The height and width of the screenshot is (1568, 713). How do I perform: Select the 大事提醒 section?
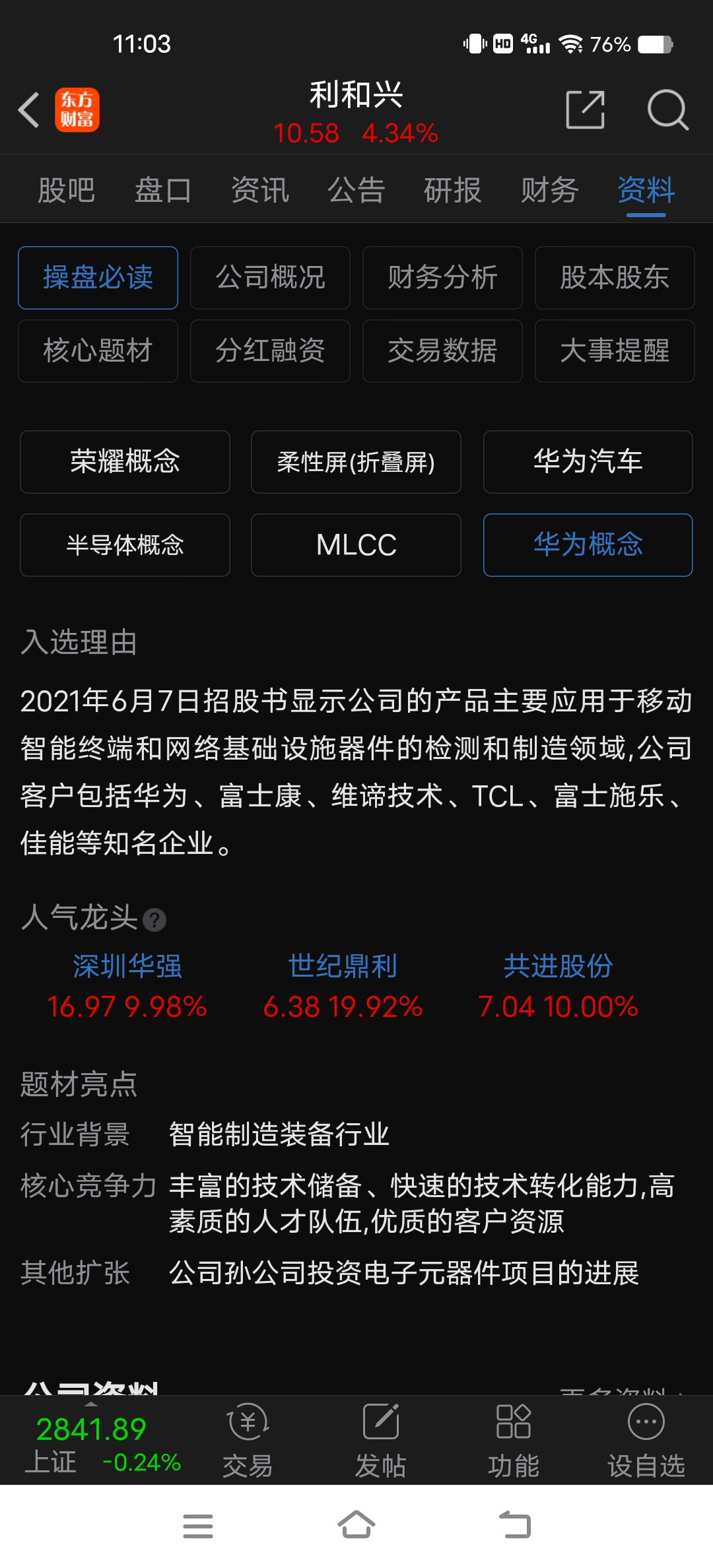[x=615, y=351]
